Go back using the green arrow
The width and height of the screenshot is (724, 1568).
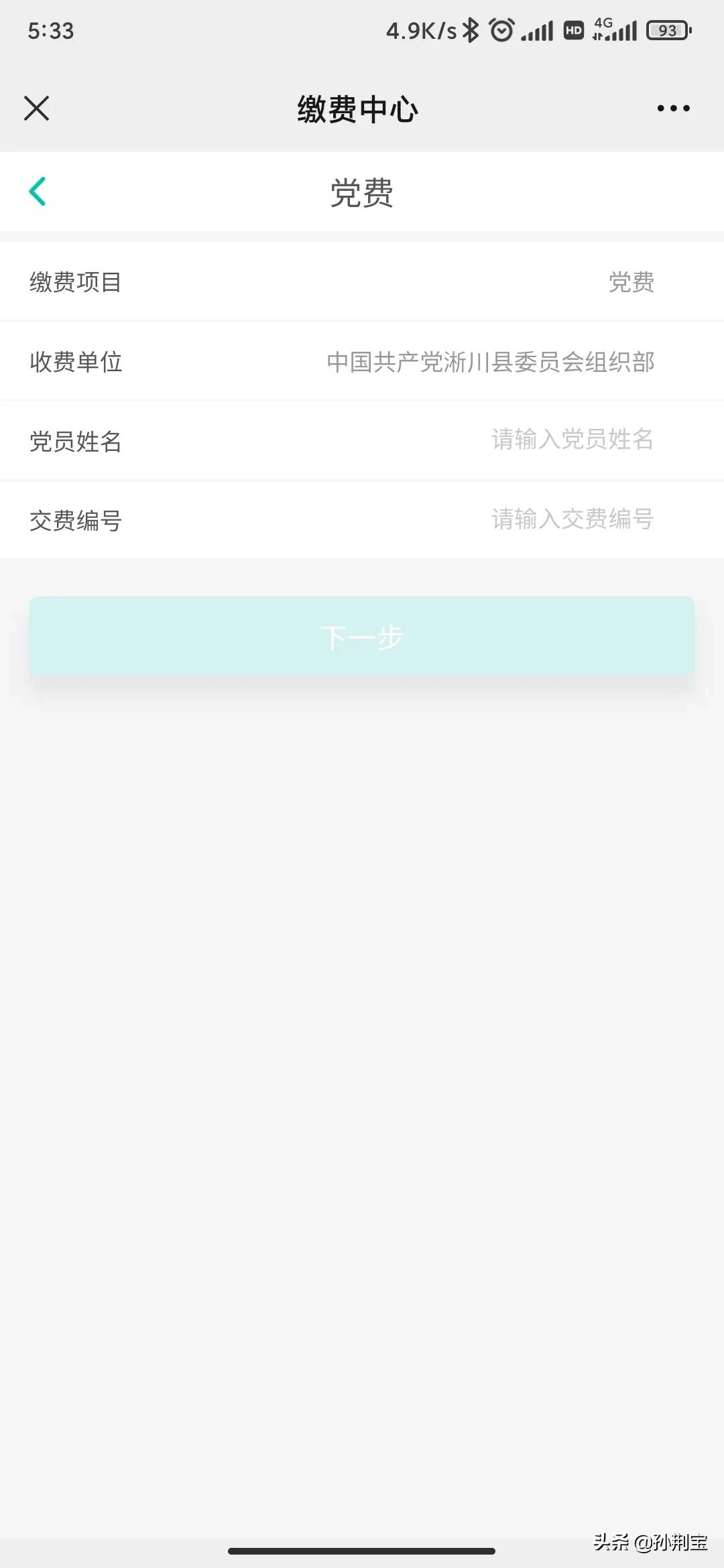tap(38, 192)
